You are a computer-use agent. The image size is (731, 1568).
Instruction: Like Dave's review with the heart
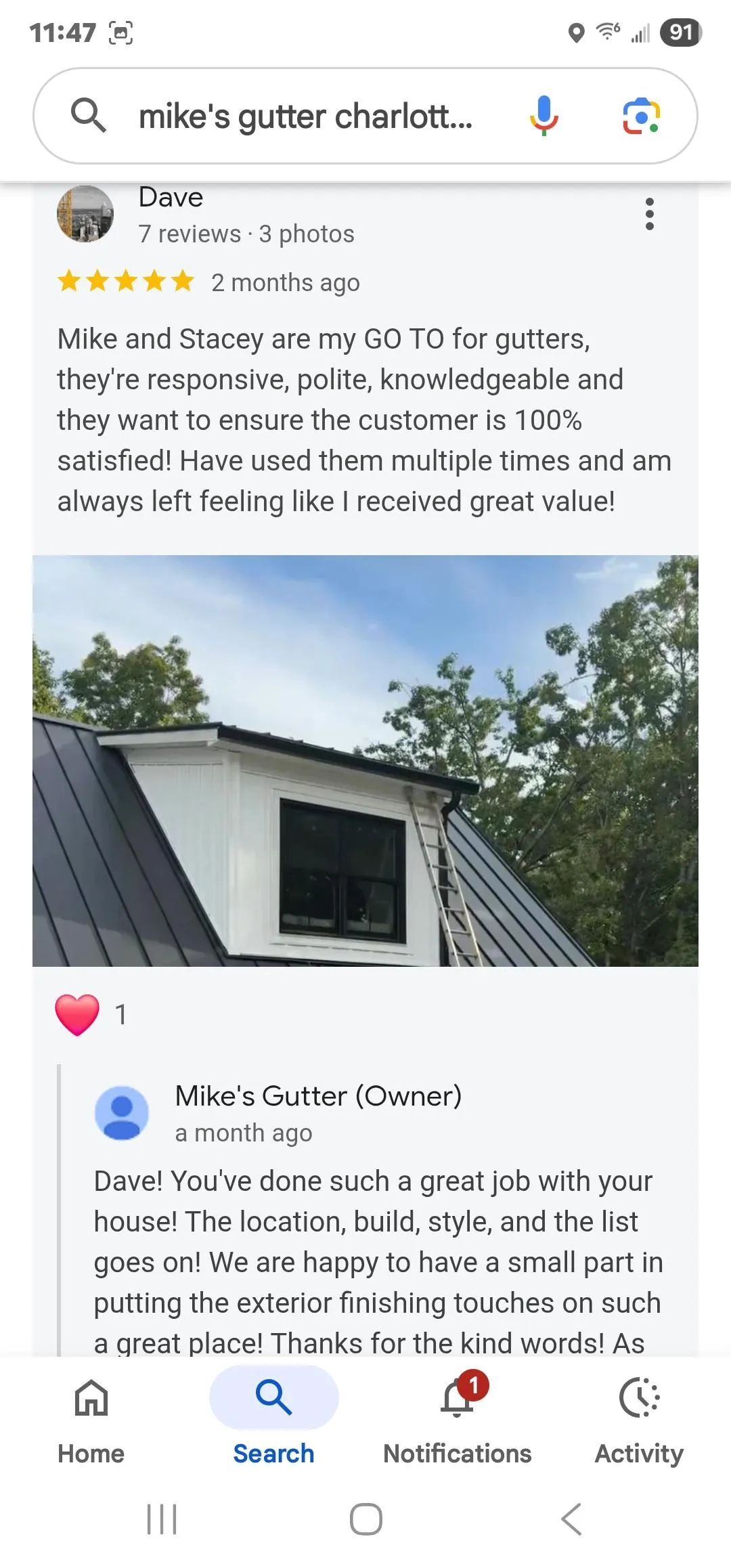tap(77, 1014)
